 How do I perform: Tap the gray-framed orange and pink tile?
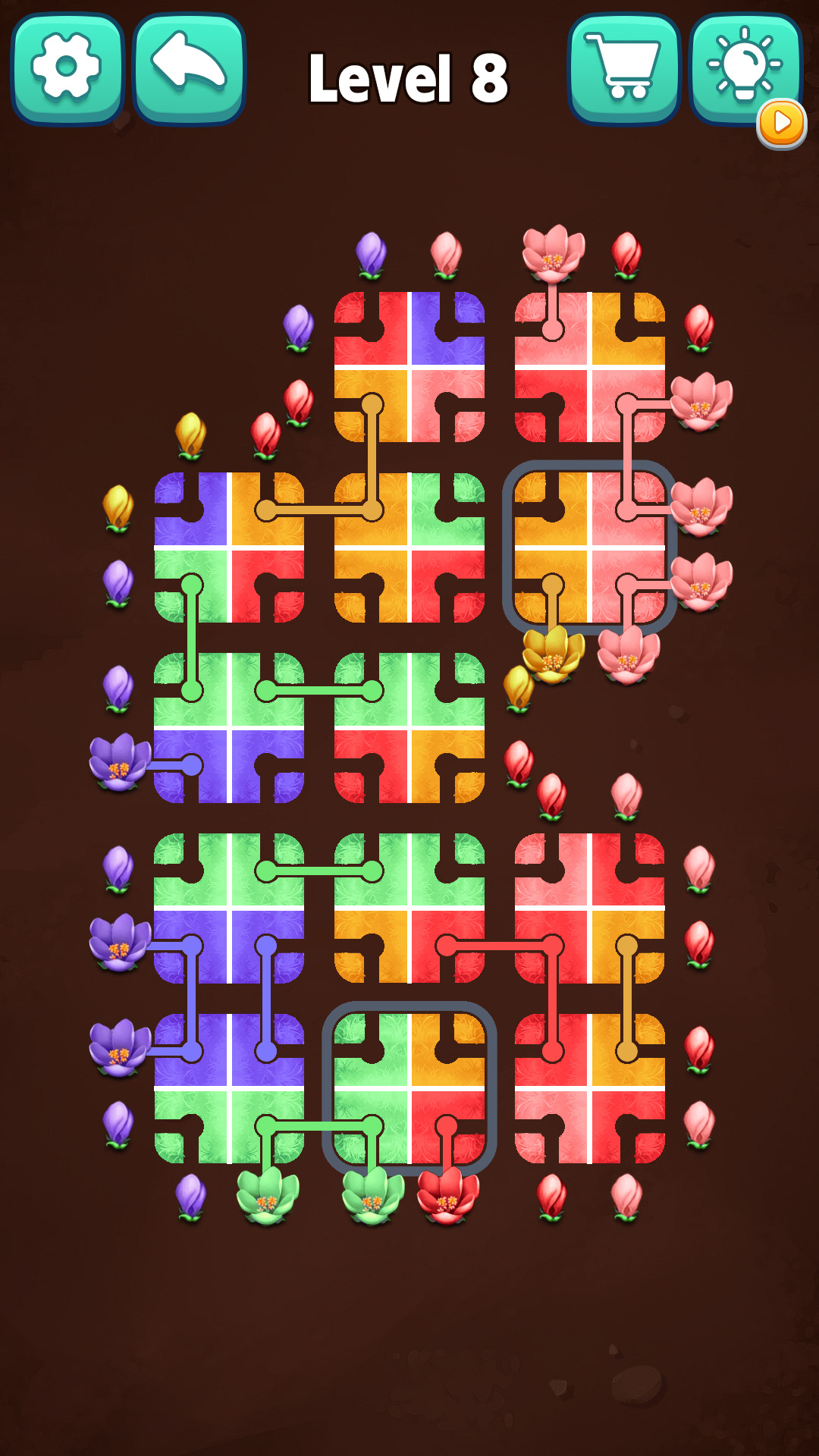tap(590, 548)
